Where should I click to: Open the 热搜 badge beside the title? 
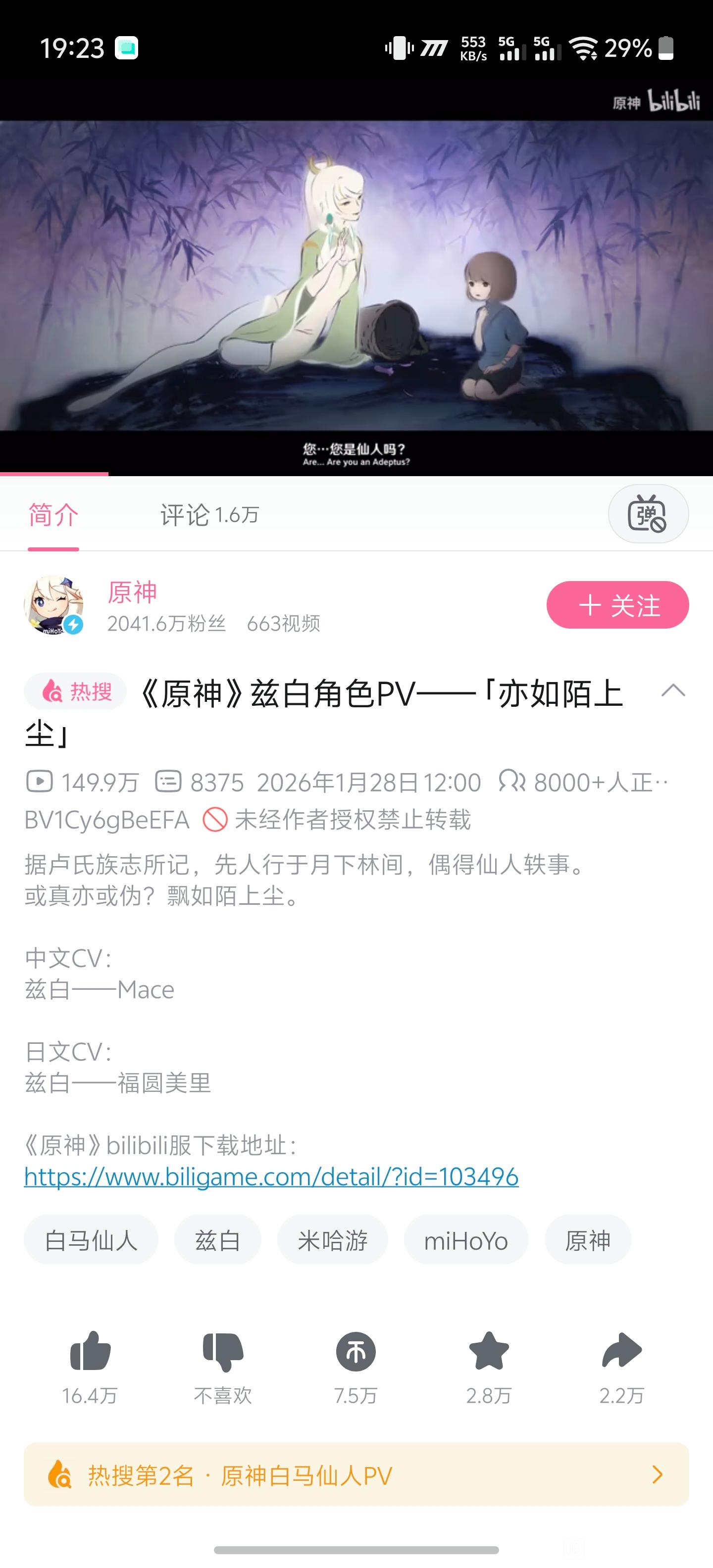(75, 691)
